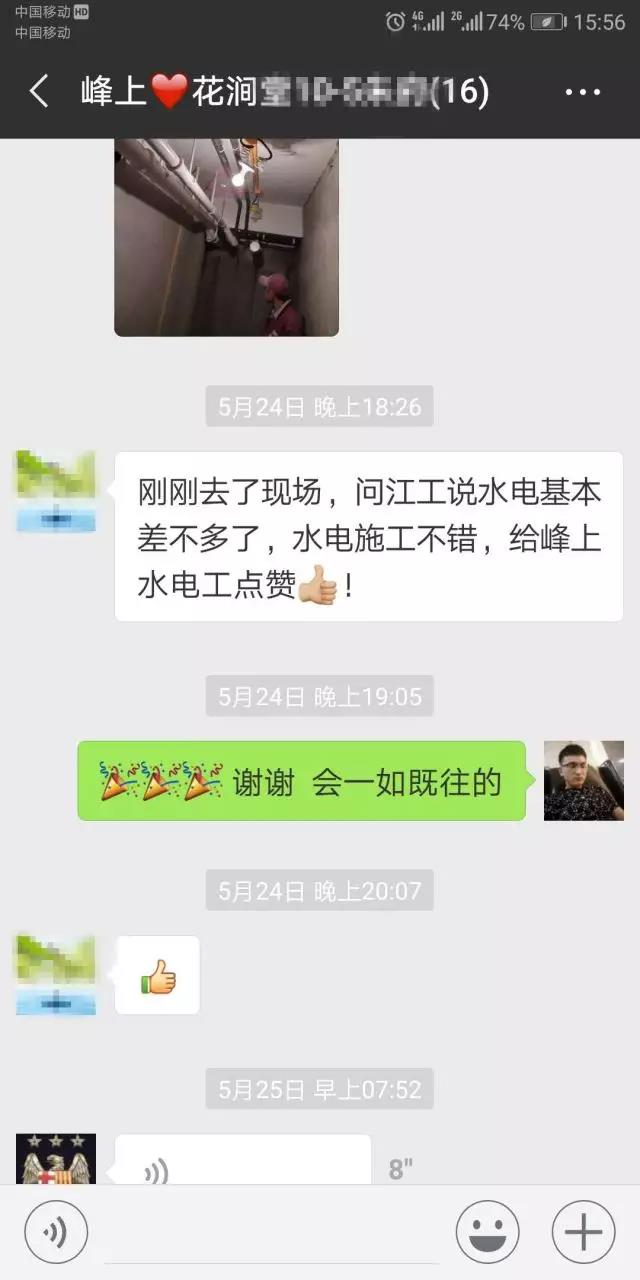Screen dimensions: 640x1280
Task: Switch to voice input mode
Action: coord(56,1231)
